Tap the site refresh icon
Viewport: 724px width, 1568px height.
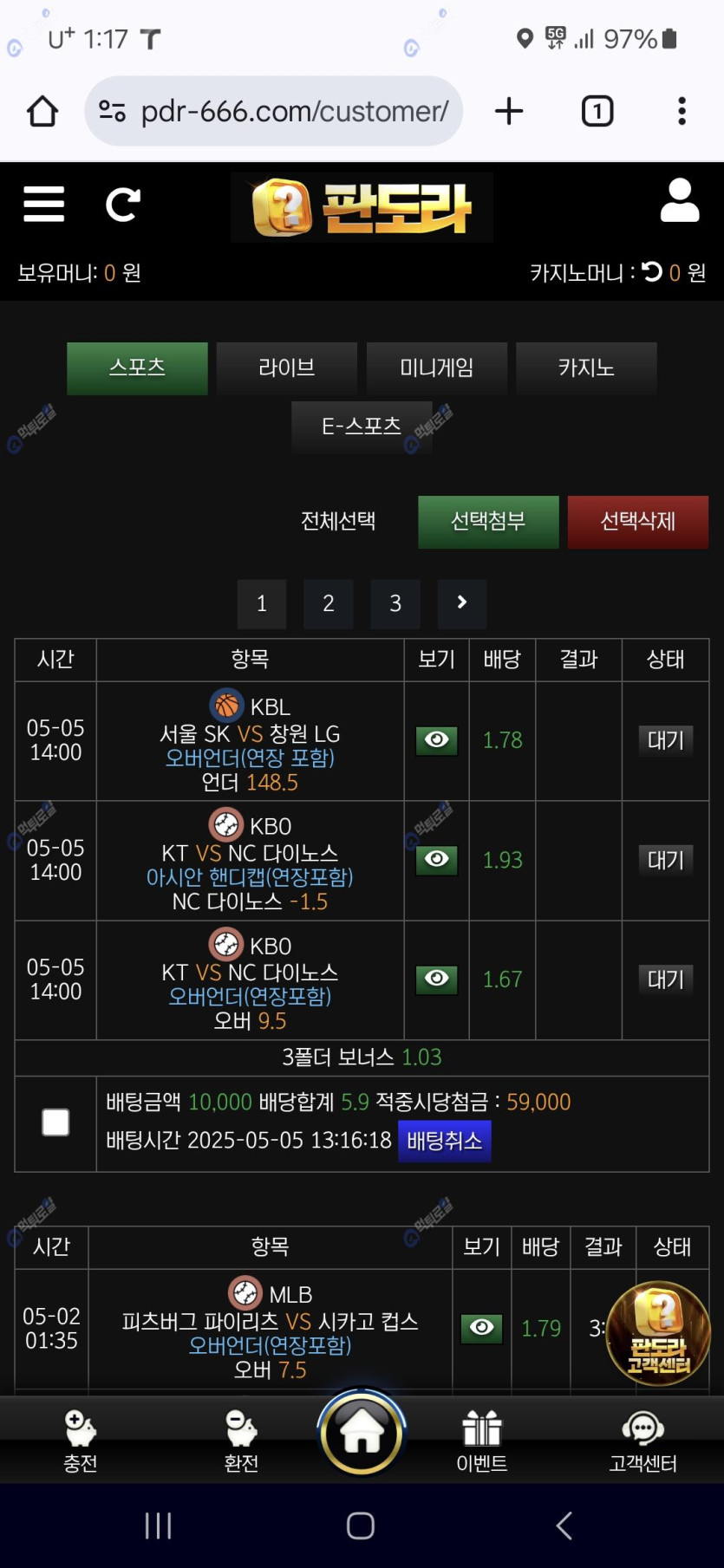[122, 205]
